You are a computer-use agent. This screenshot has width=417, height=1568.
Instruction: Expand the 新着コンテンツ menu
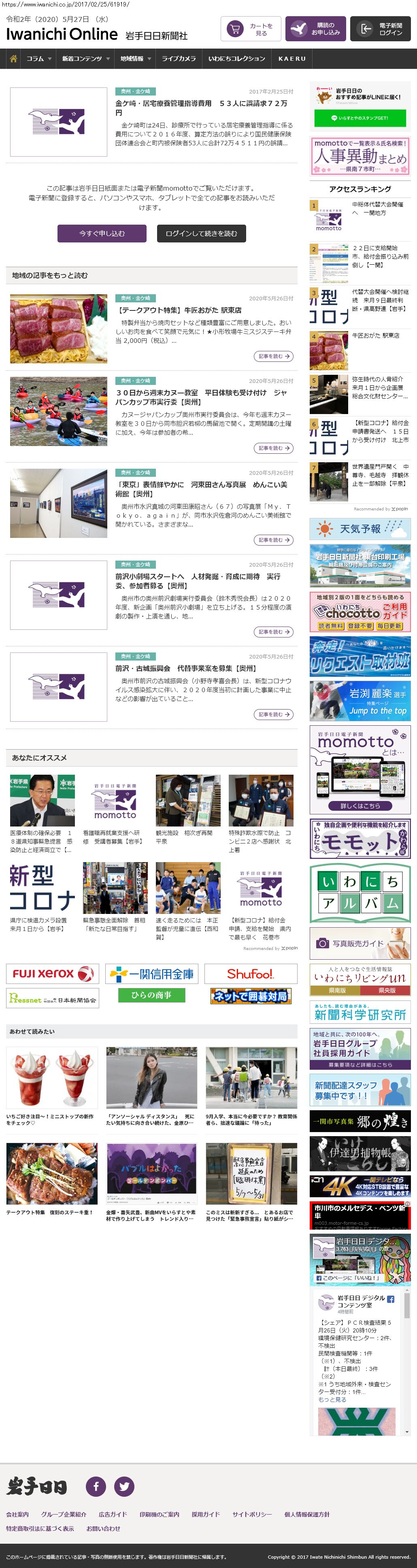point(85,58)
